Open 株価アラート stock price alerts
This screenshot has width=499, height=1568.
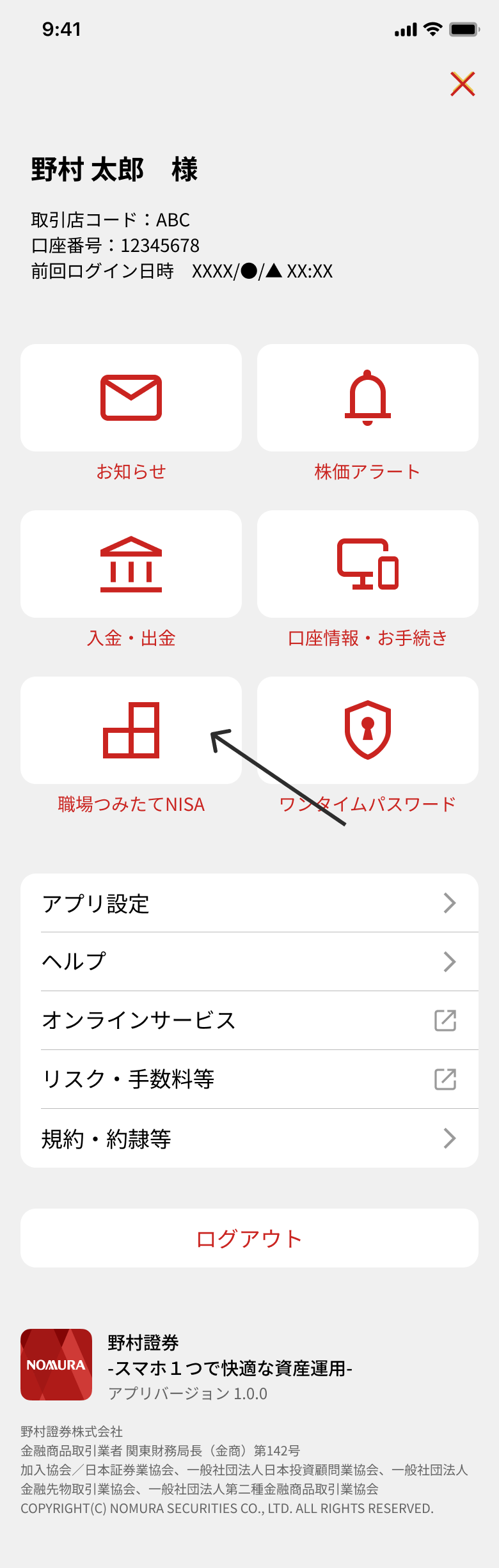click(x=368, y=398)
